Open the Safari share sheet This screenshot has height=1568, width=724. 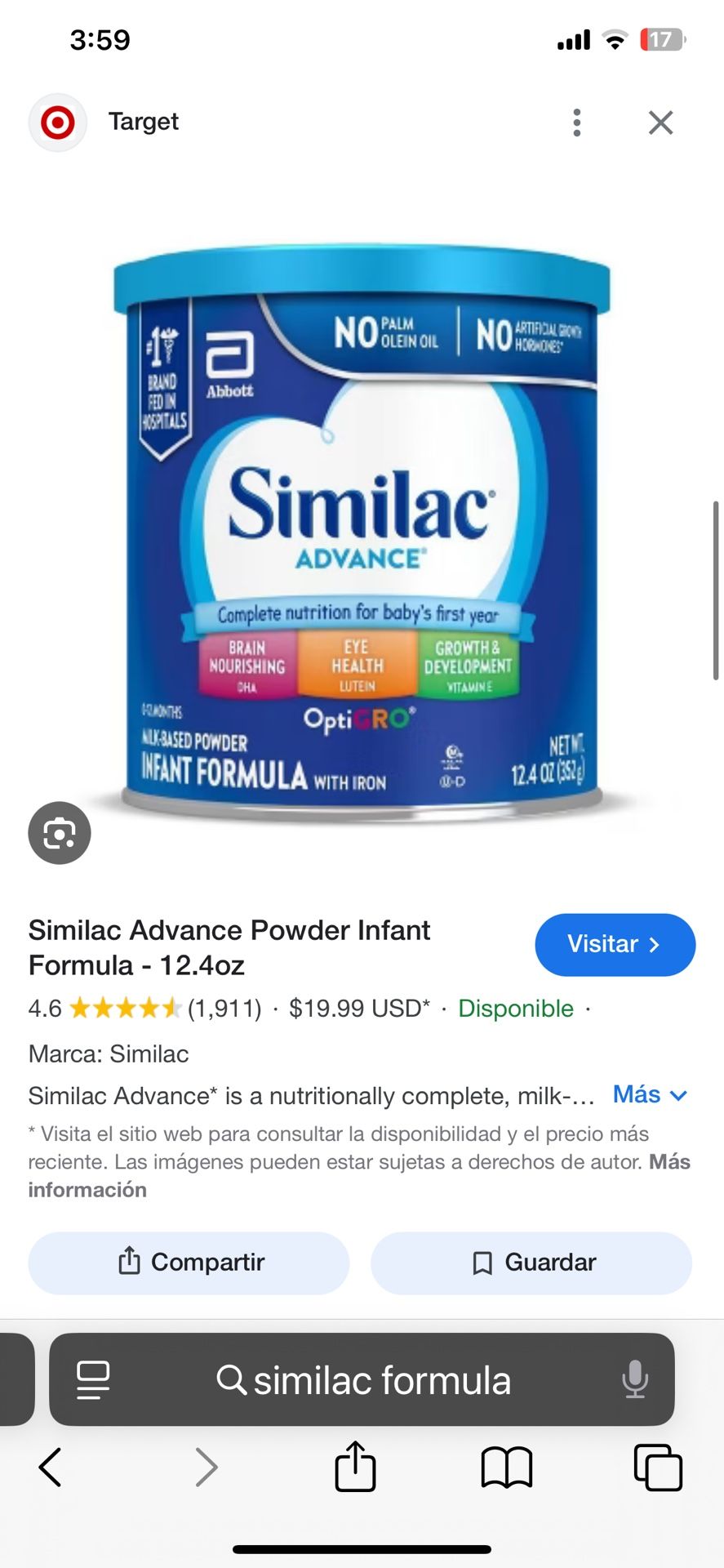click(x=355, y=1468)
